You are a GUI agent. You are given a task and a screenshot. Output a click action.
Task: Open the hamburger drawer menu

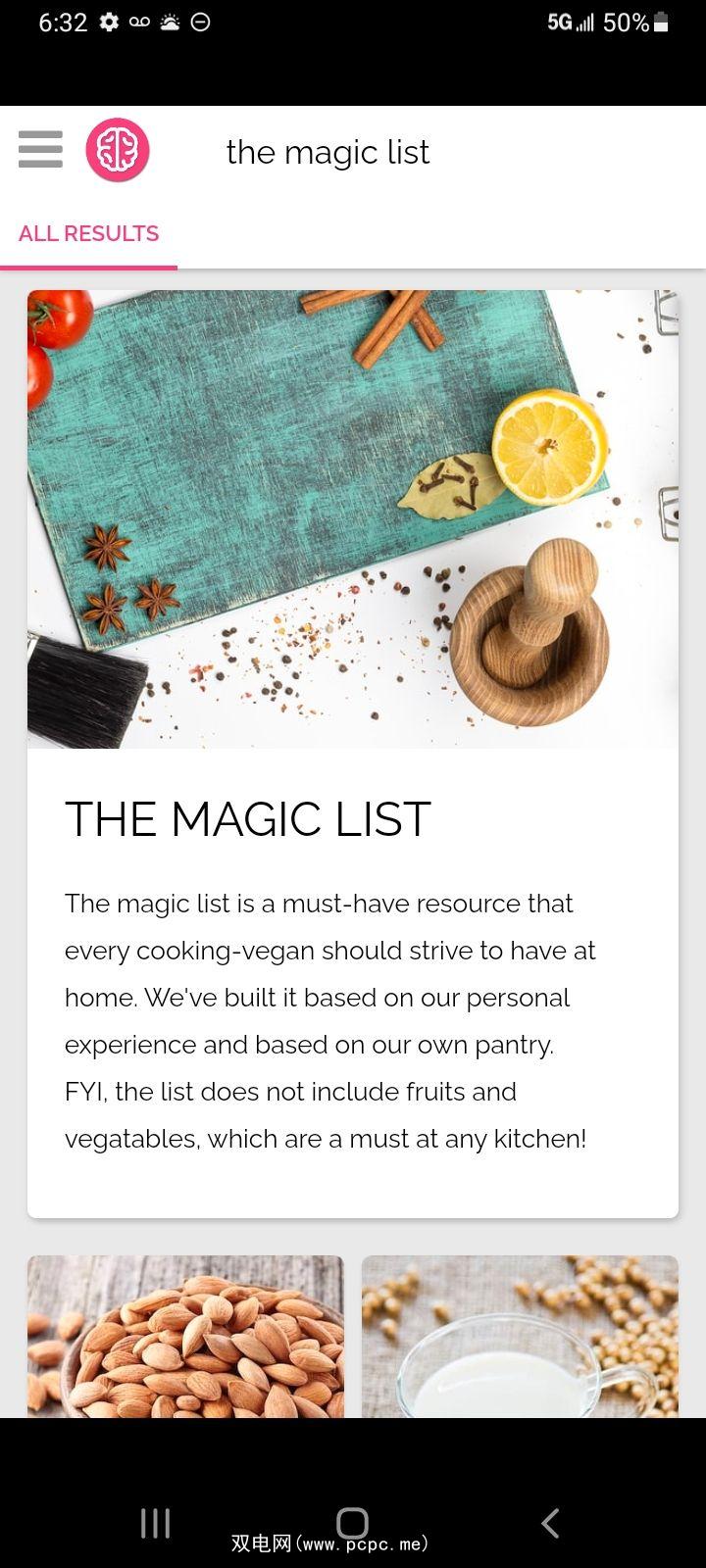pos(40,150)
